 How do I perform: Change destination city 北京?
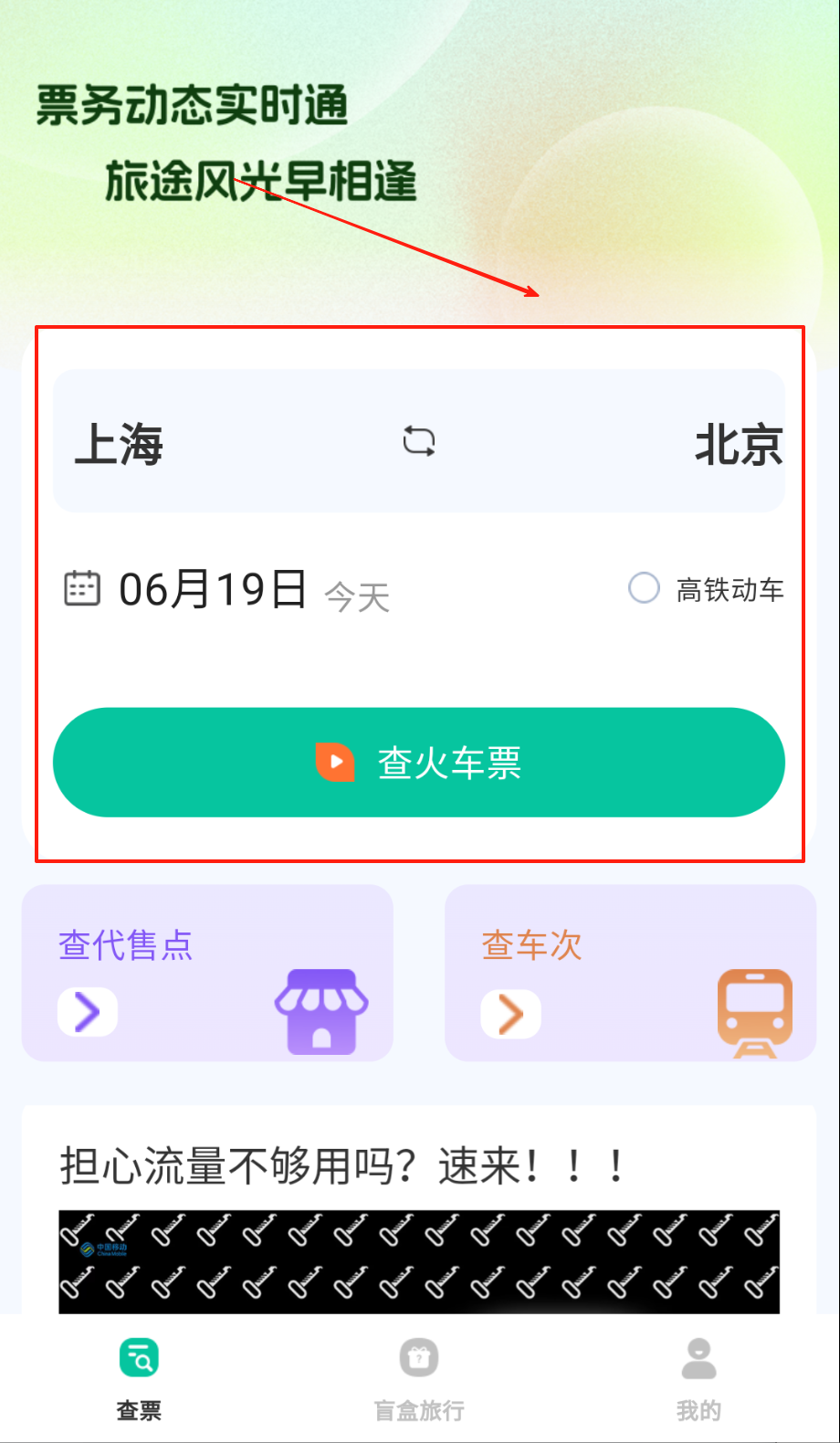(738, 445)
